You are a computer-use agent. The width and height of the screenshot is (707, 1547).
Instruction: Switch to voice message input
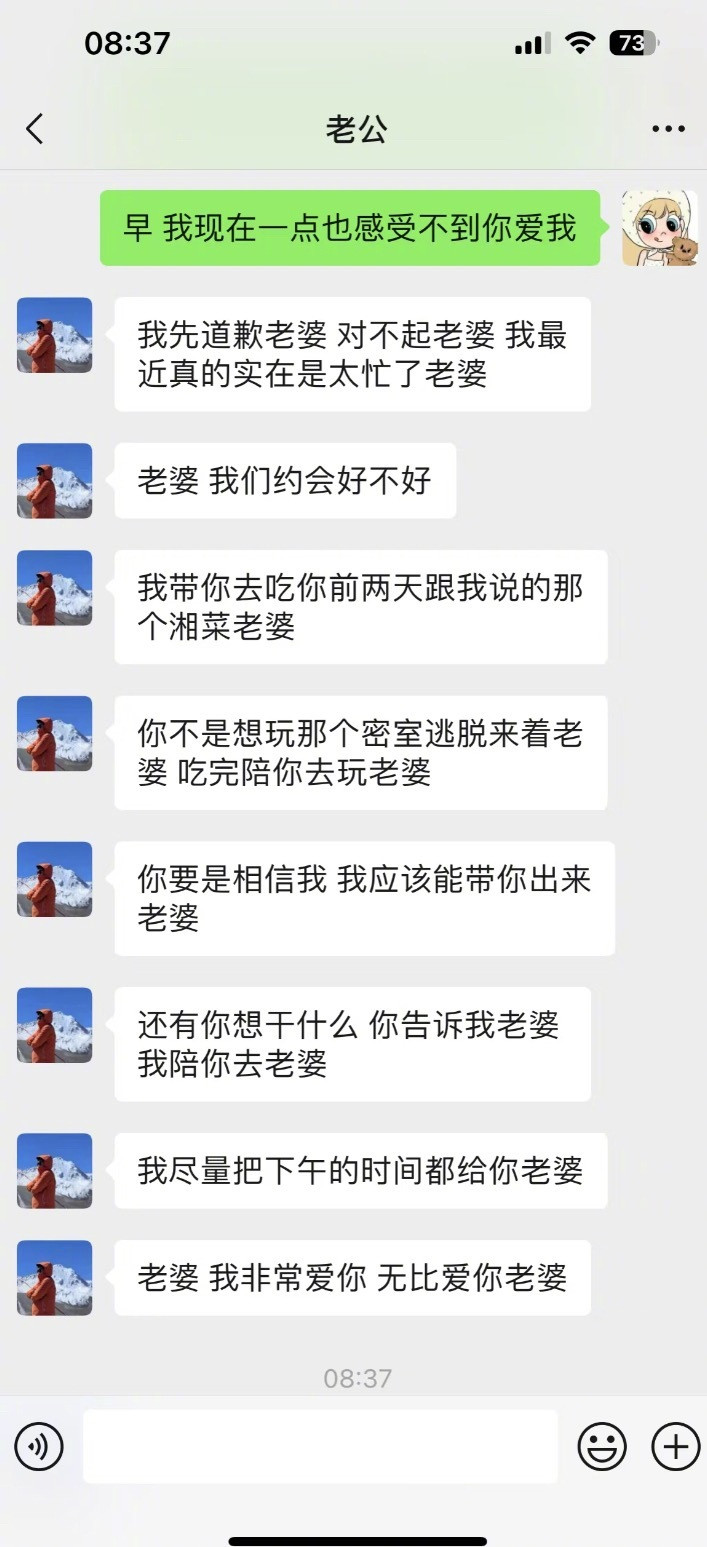39,1446
